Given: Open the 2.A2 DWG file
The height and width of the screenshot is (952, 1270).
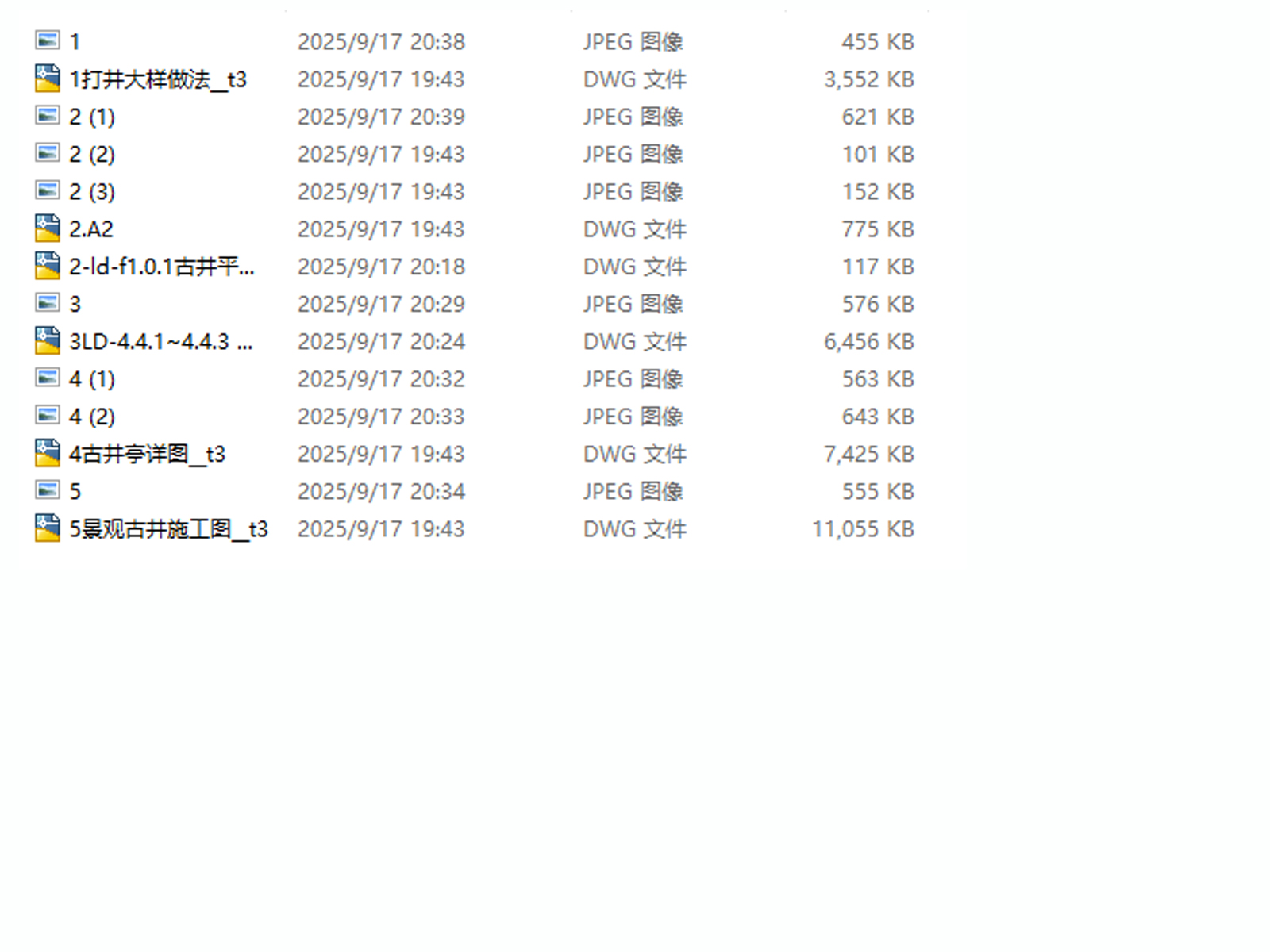Looking at the screenshot, I should pyautogui.click(x=90, y=229).
